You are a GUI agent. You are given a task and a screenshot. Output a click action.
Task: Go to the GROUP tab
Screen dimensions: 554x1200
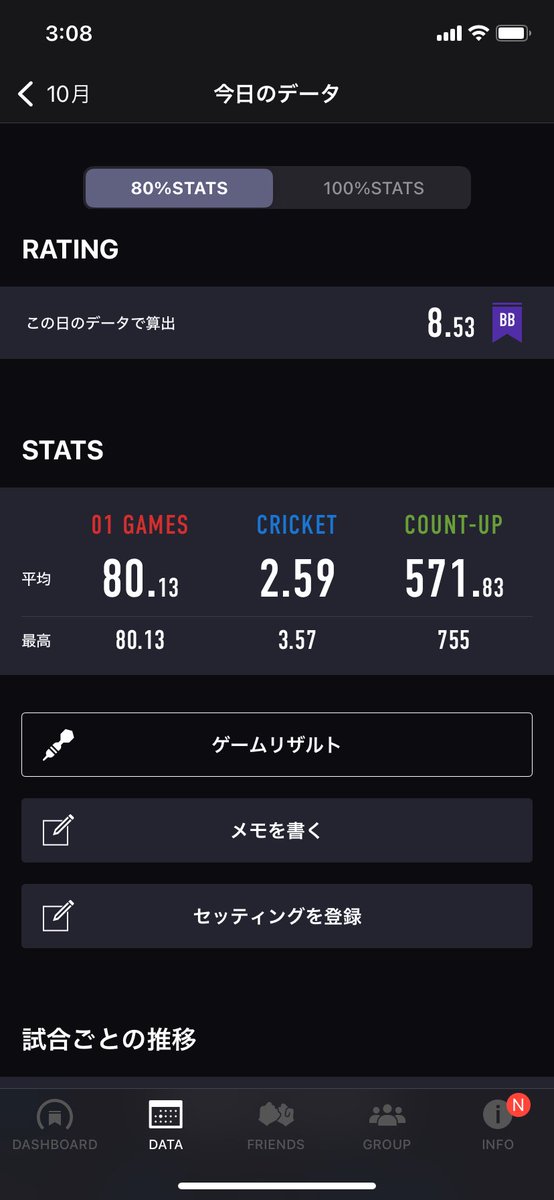[387, 1126]
